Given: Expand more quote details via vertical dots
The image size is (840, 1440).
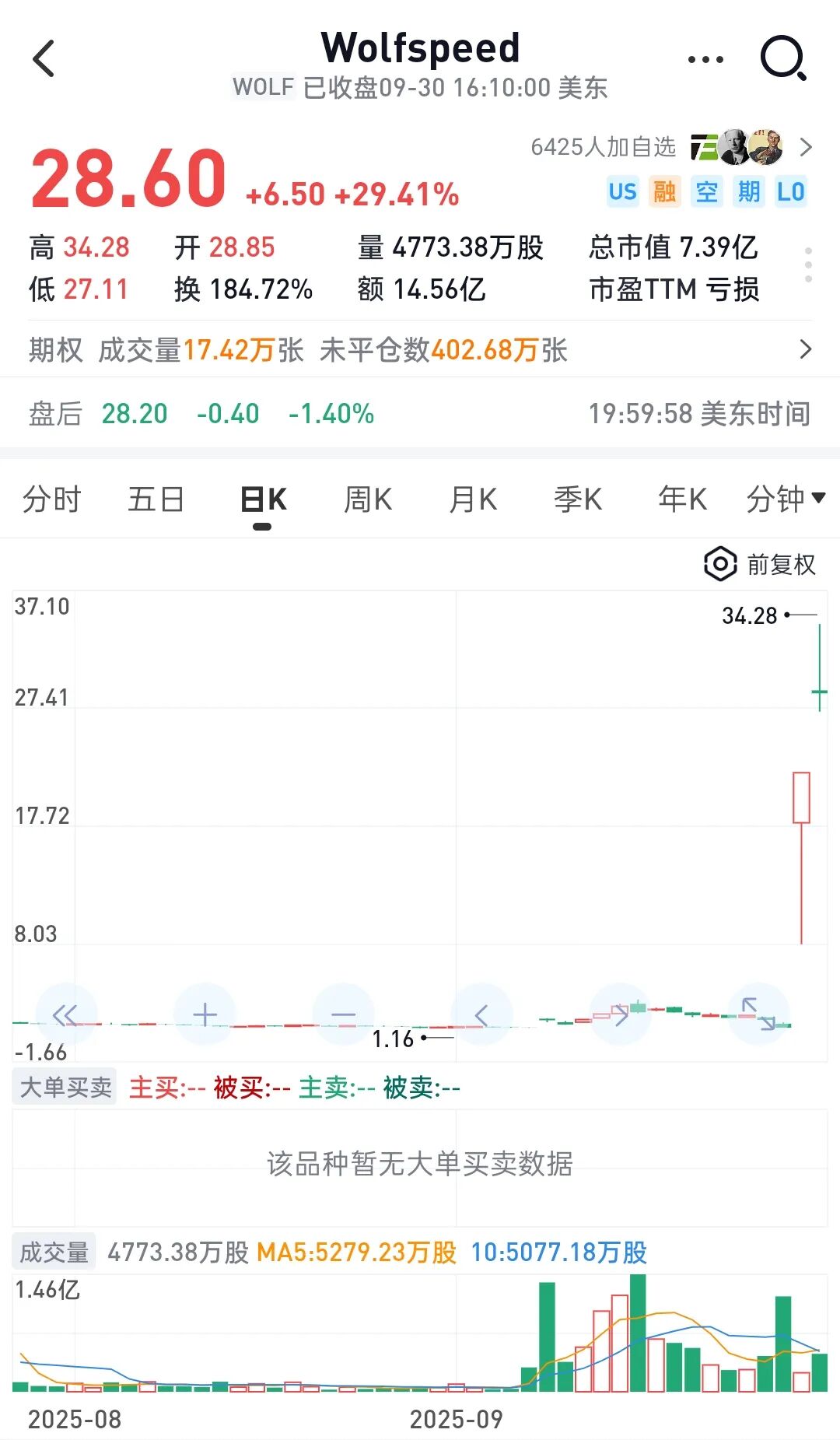Looking at the screenshot, I should click(x=809, y=265).
